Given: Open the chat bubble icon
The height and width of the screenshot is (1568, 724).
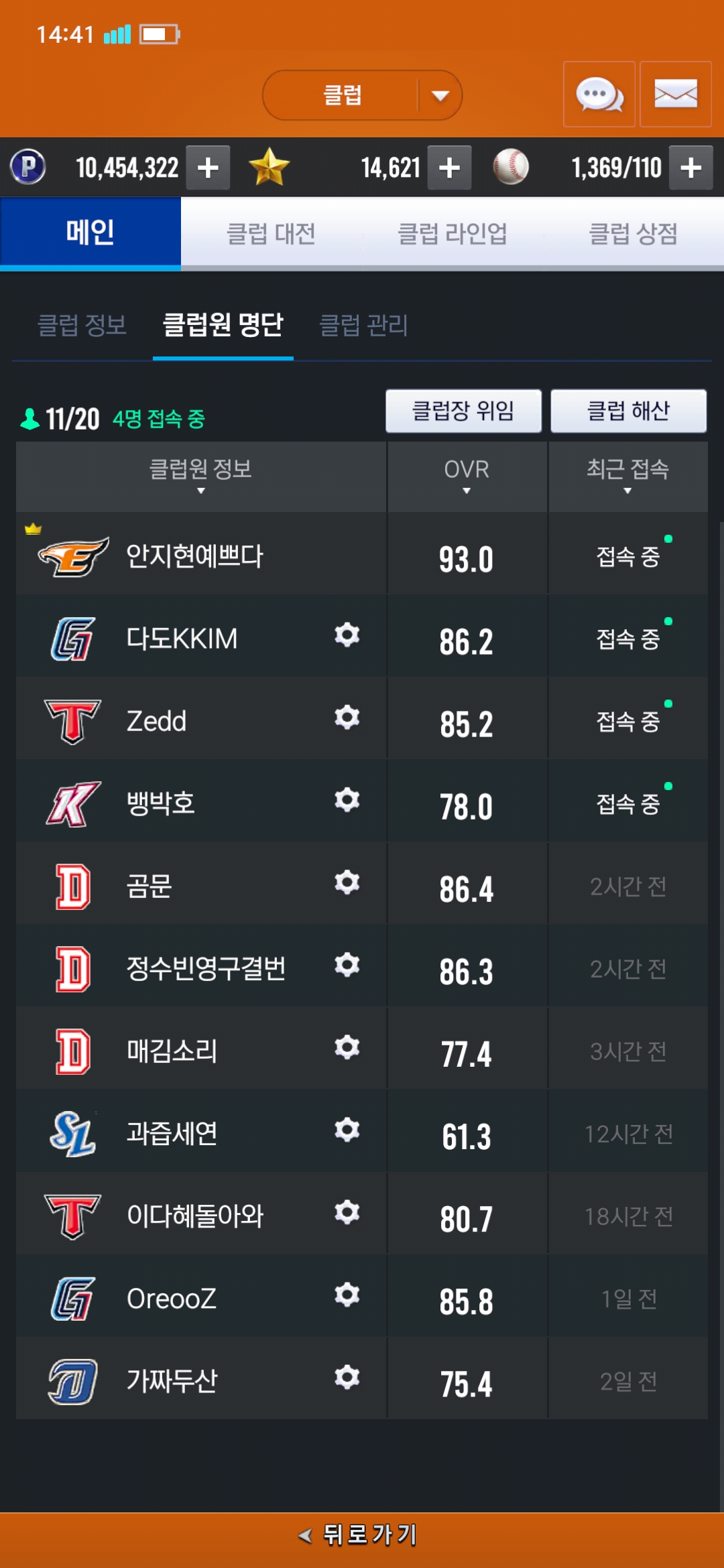Looking at the screenshot, I should 599,94.
